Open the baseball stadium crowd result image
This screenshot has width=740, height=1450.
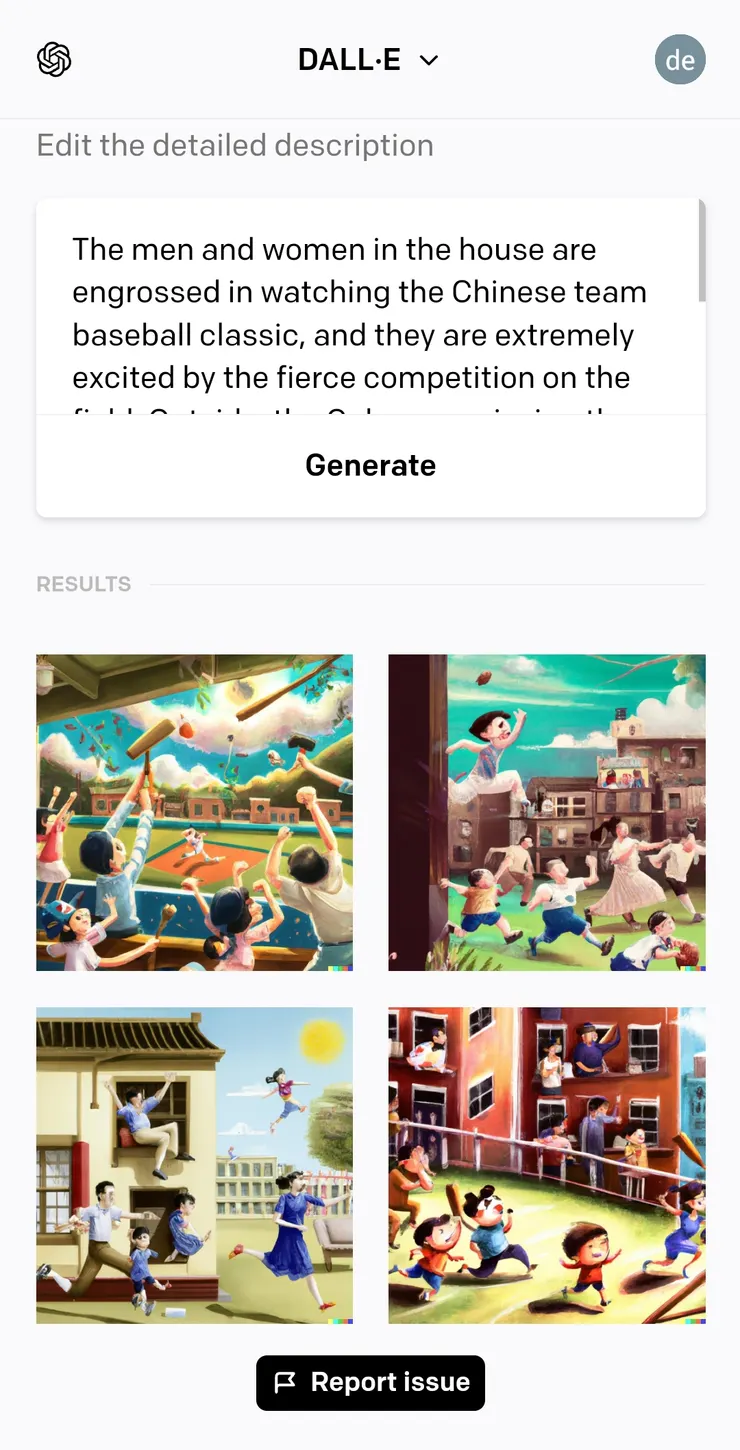click(x=194, y=812)
